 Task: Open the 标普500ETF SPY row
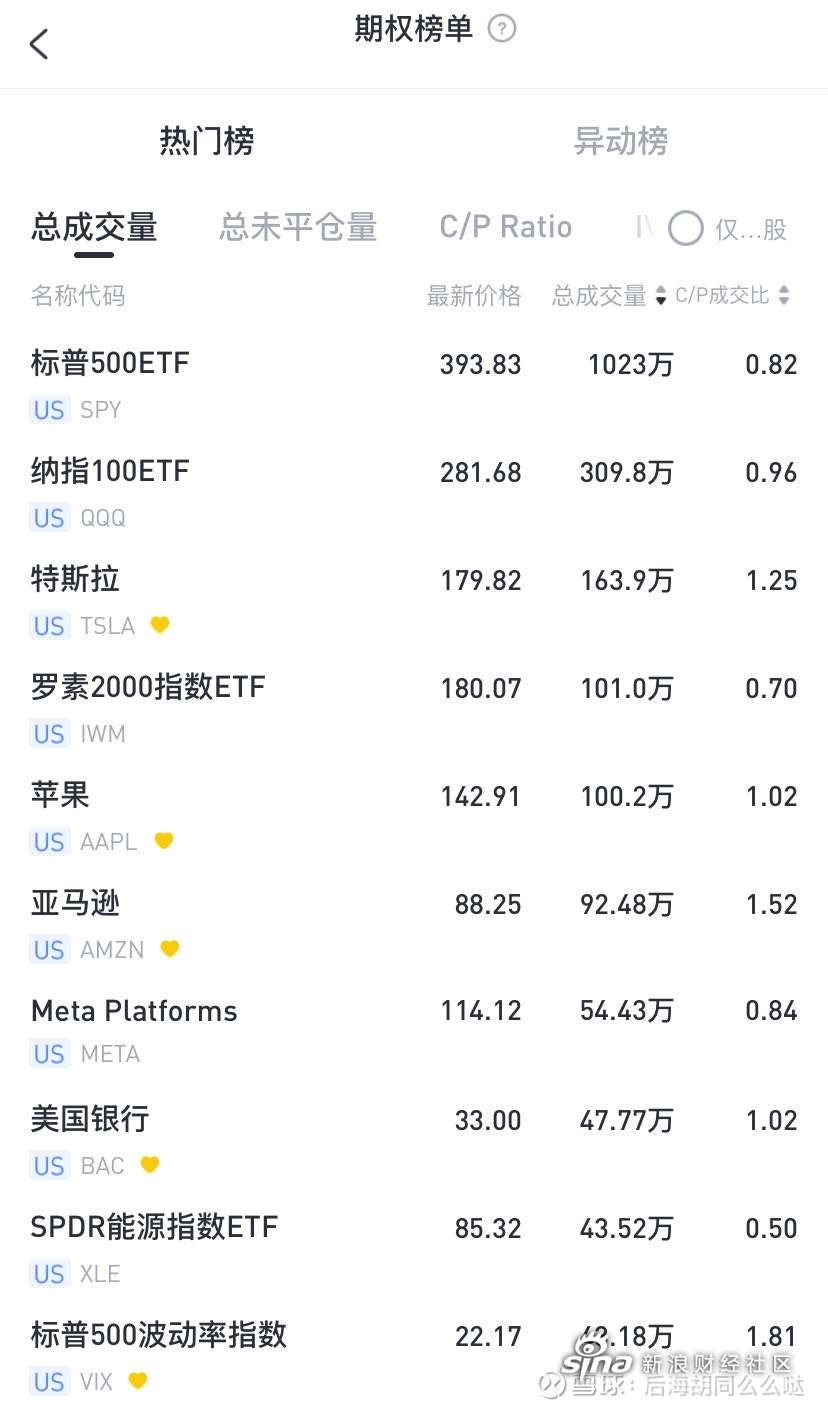[x=414, y=384]
